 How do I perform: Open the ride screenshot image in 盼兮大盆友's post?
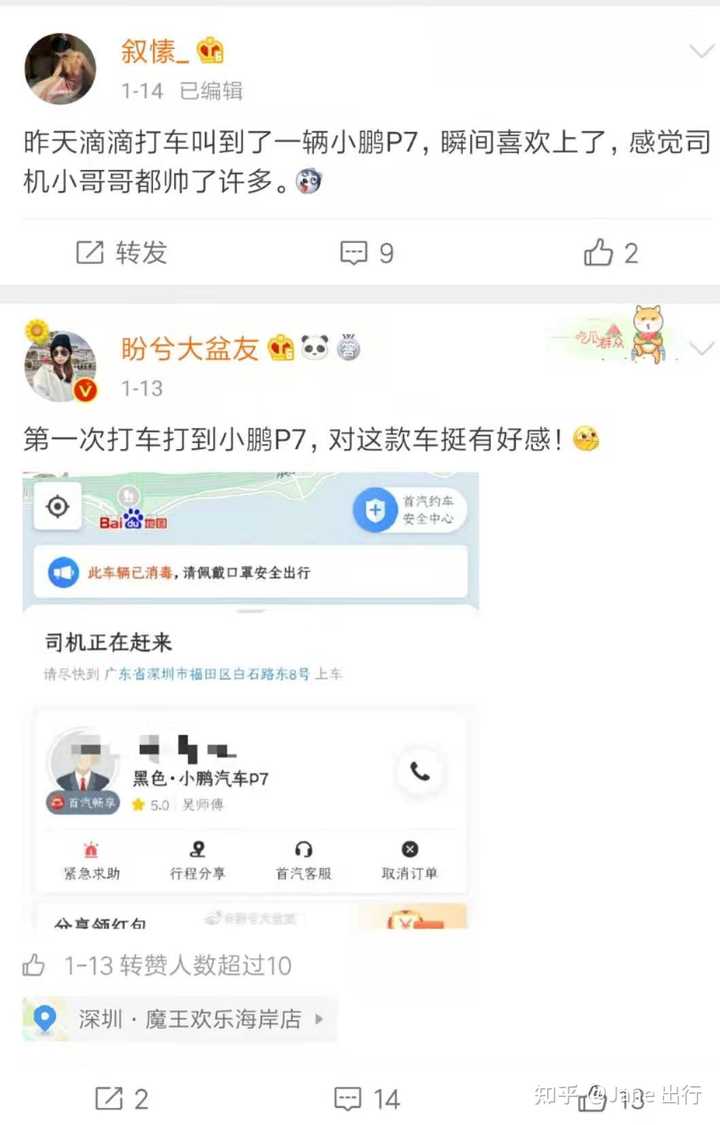click(x=250, y=699)
